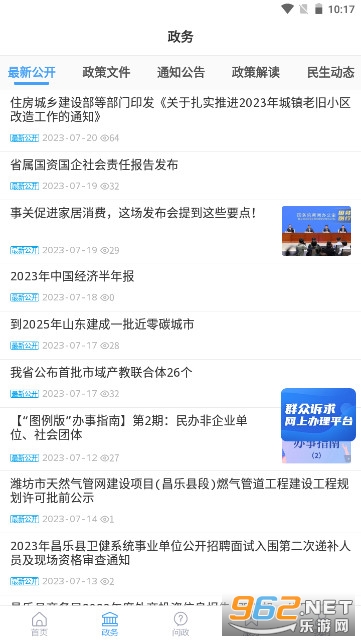Open 省属国资国企社会责任报告发布 article
Screen dimensions: 361x642
pos(180,176)
